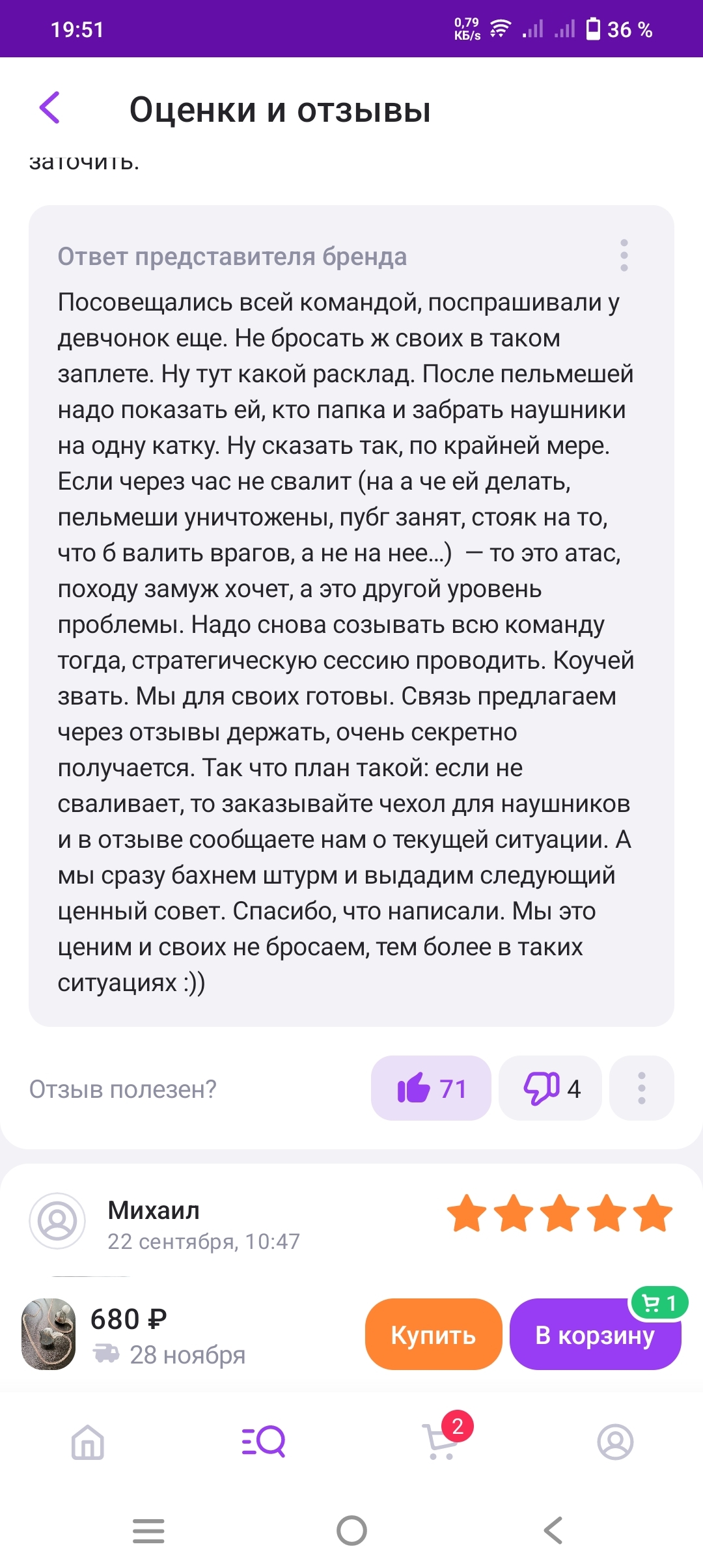
Task: Tap the Купить button
Action: coord(433,1335)
